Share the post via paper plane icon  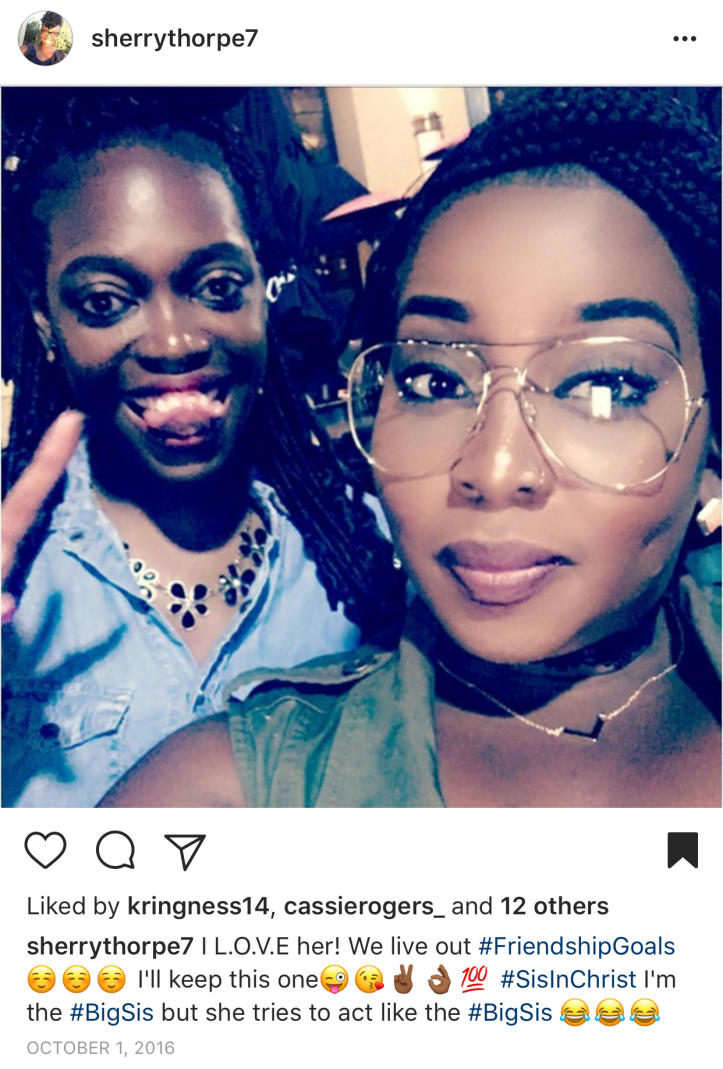(x=185, y=850)
